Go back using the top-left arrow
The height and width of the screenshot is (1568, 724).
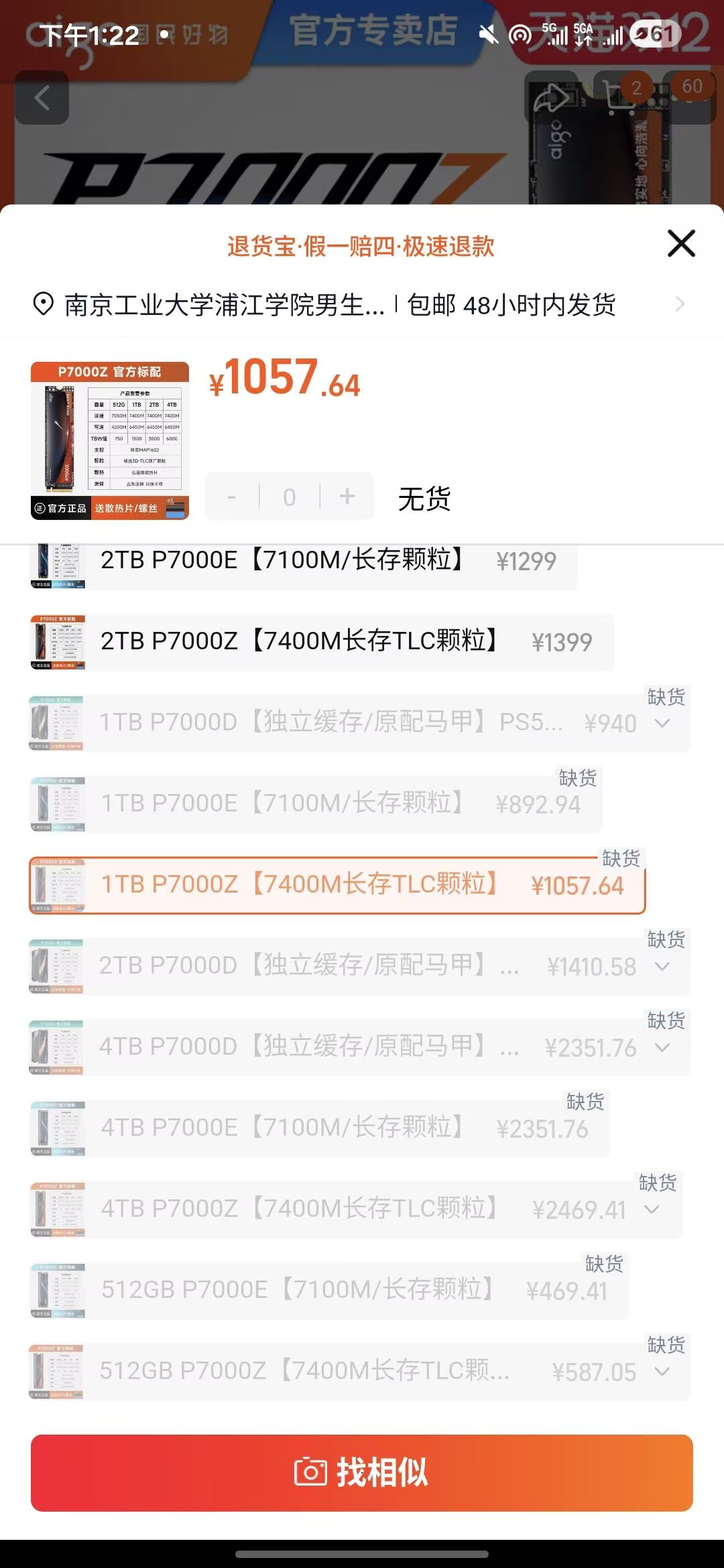42,98
